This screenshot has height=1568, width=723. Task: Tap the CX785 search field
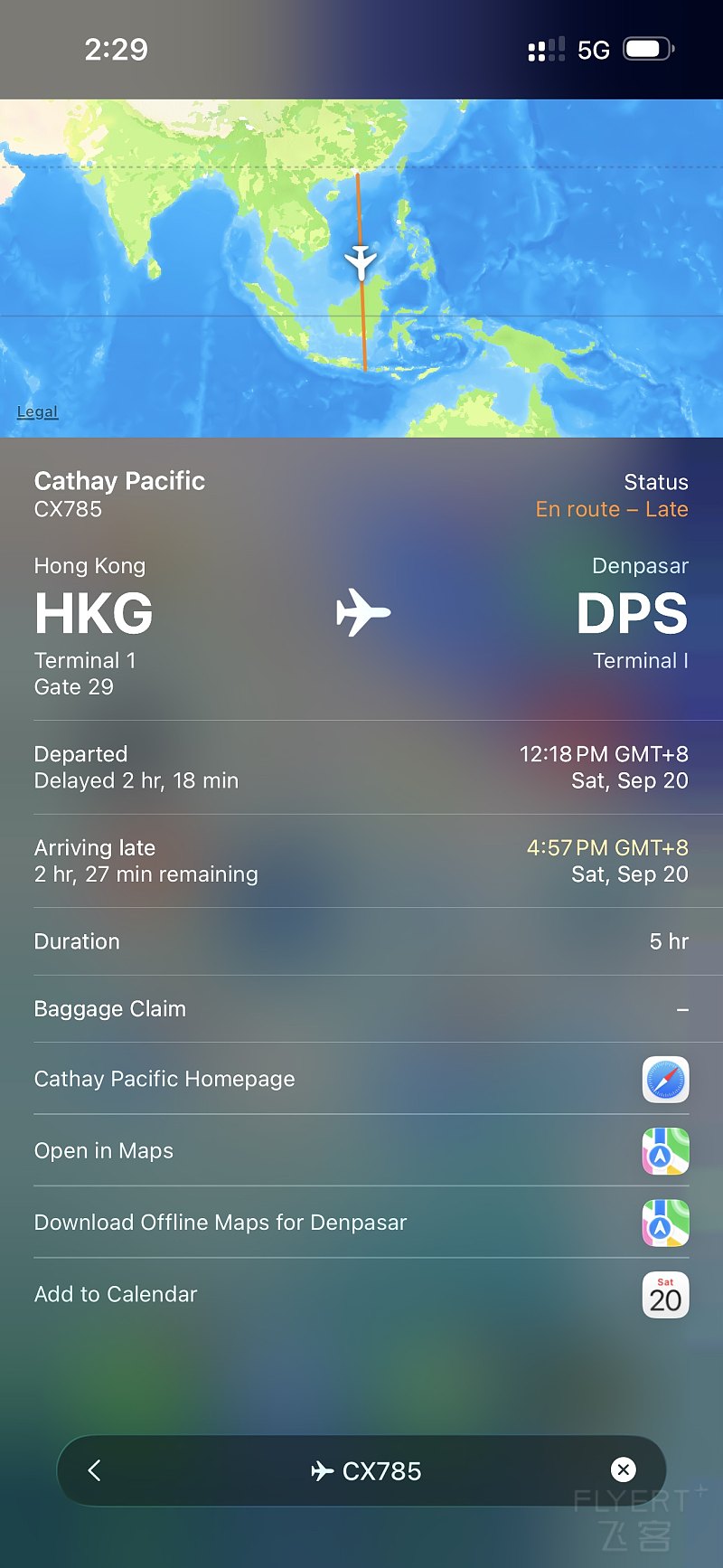pyautogui.click(x=366, y=1471)
